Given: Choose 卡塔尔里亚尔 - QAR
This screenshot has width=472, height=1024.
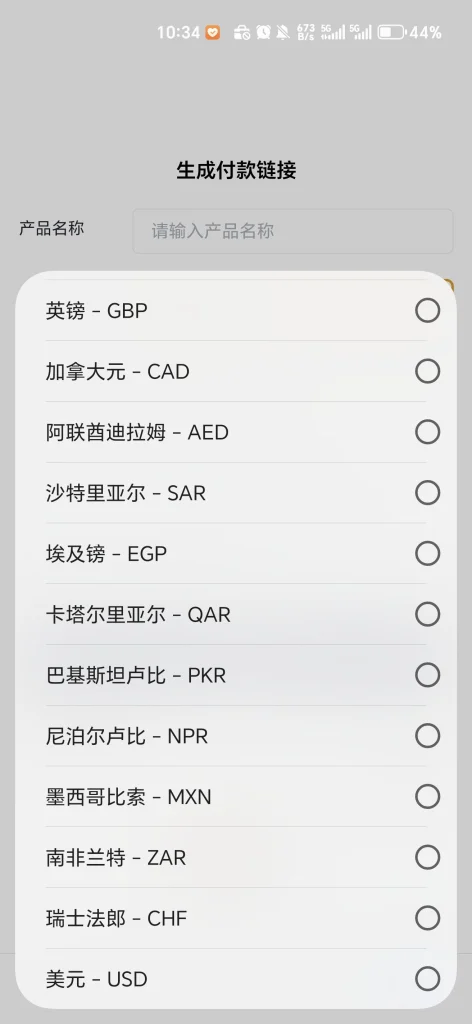Looking at the screenshot, I should pos(236,615).
